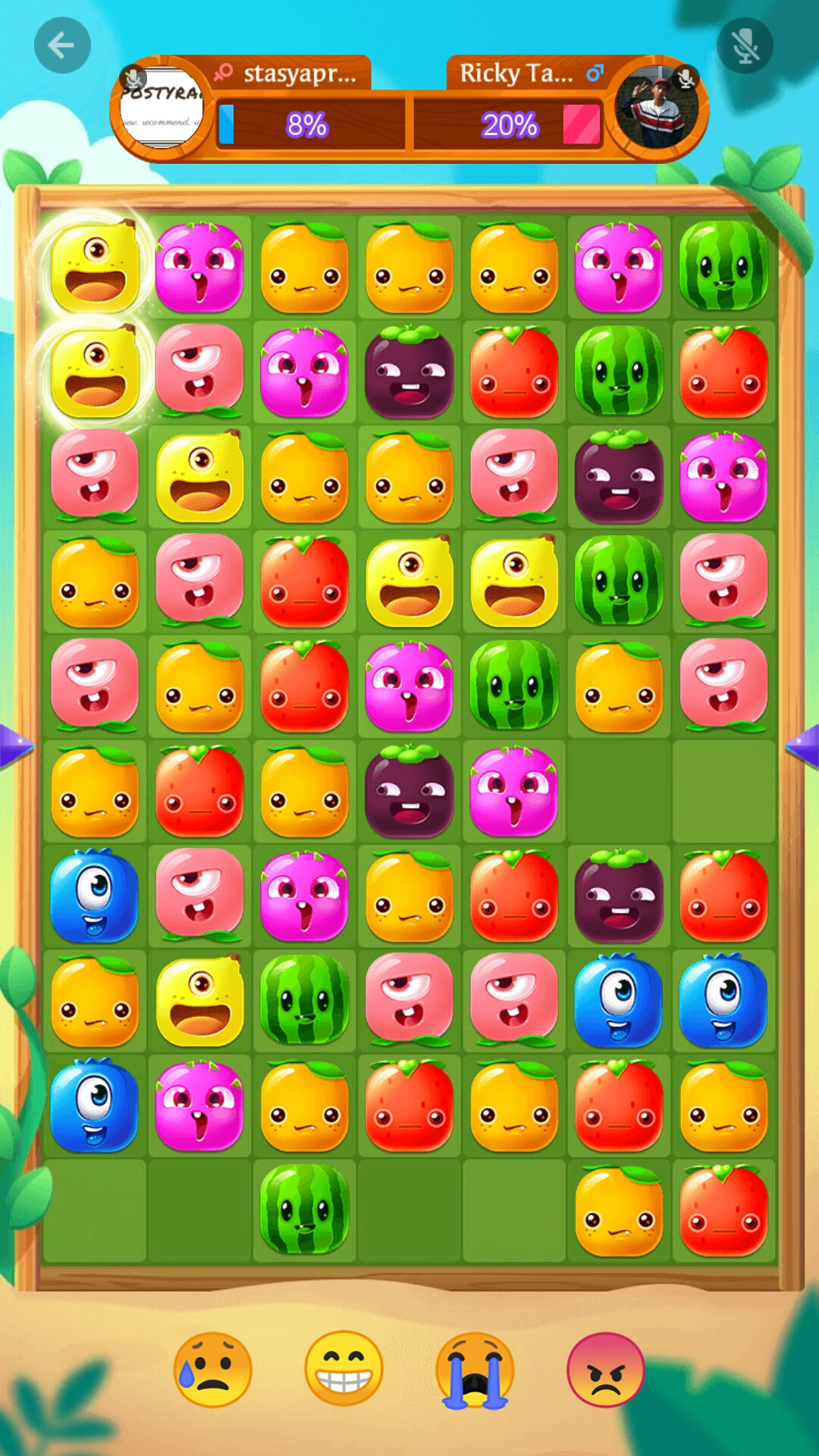This screenshot has height=1456, width=819.
Task: Send the angry red emoji
Action: click(x=605, y=1370)
